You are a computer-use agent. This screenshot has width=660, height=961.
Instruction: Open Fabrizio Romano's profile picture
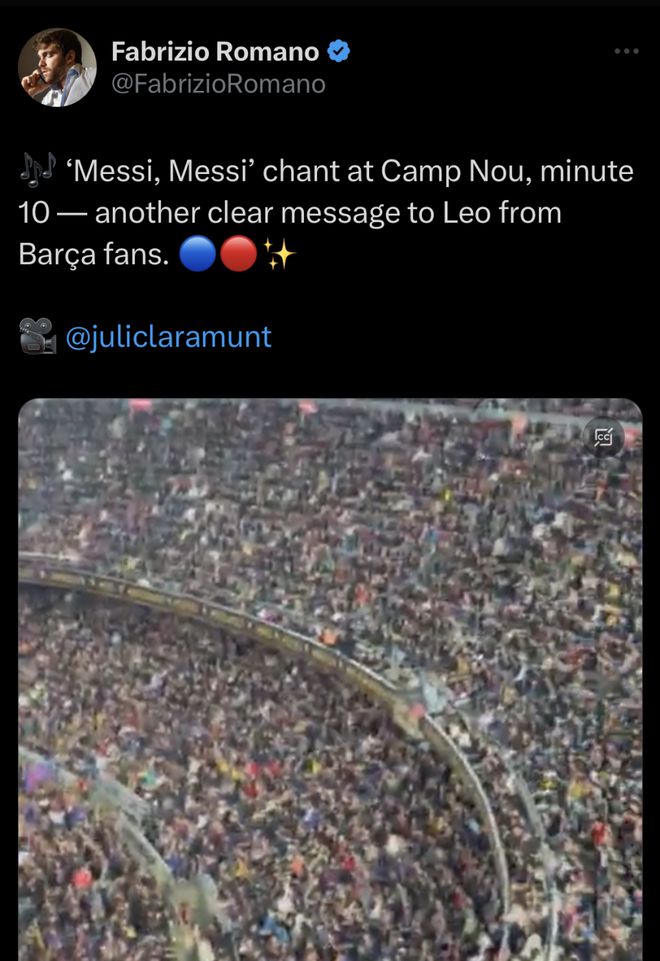pos(57,67)
